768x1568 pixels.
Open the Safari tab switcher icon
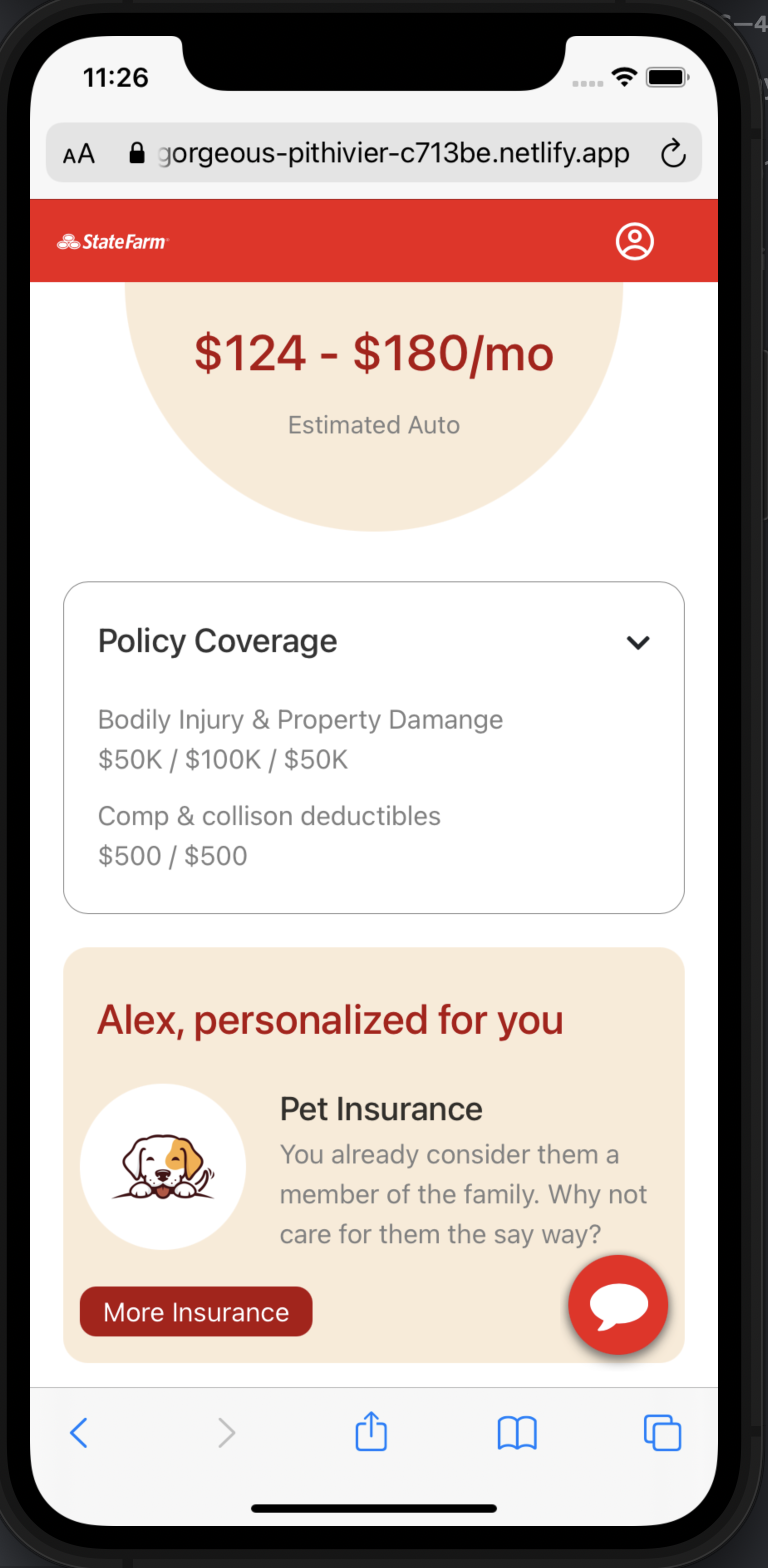tap(662, 1432)
